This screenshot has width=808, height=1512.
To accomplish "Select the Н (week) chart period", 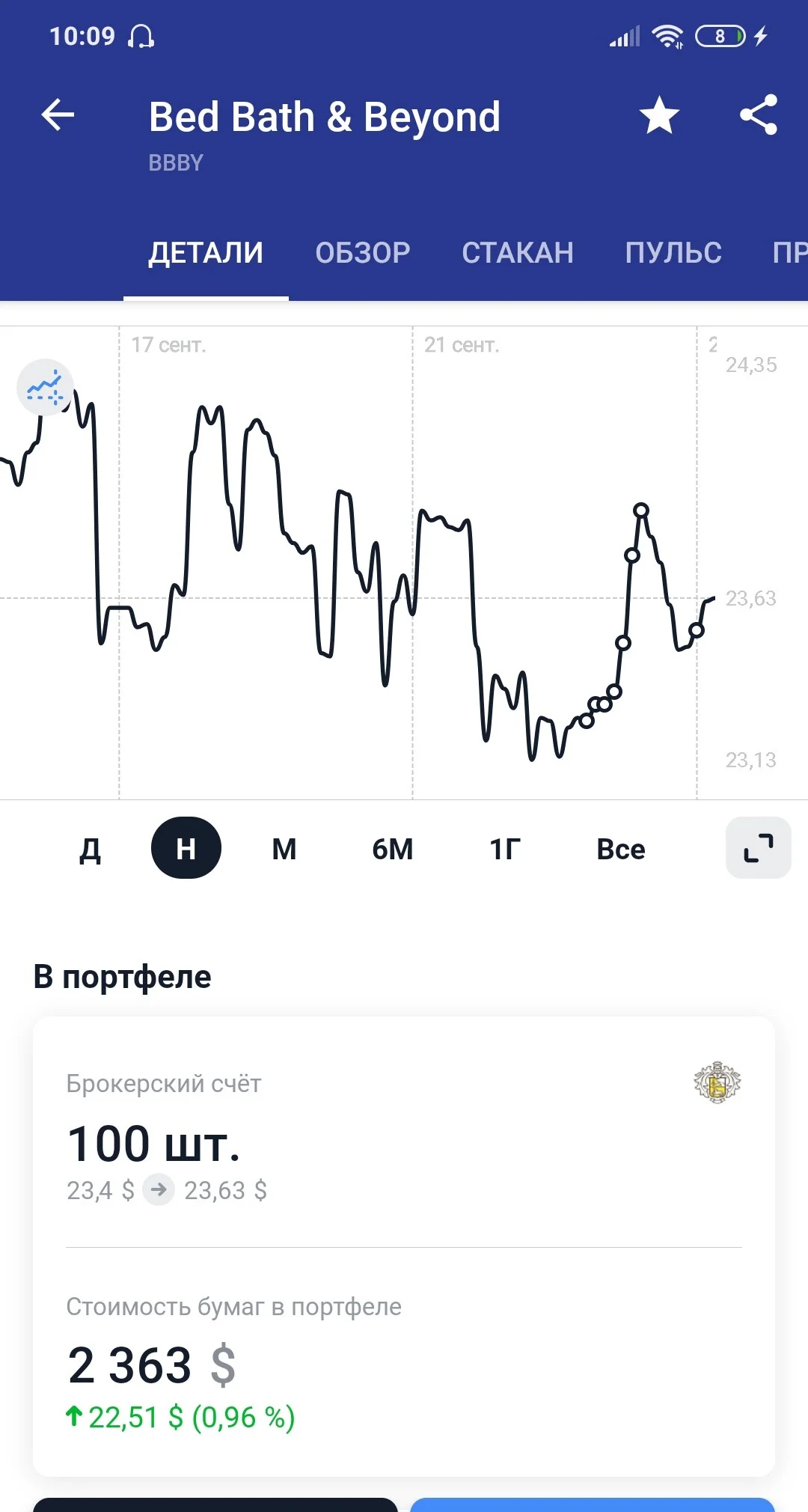I will click(186, 848).
